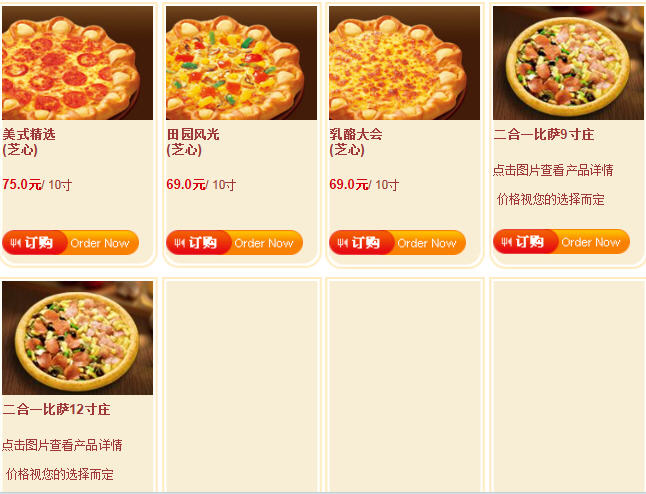Order the 二合一比萨9寸庄 pizza
This screenshot has width=646, height=494.
tap(561, 242)
